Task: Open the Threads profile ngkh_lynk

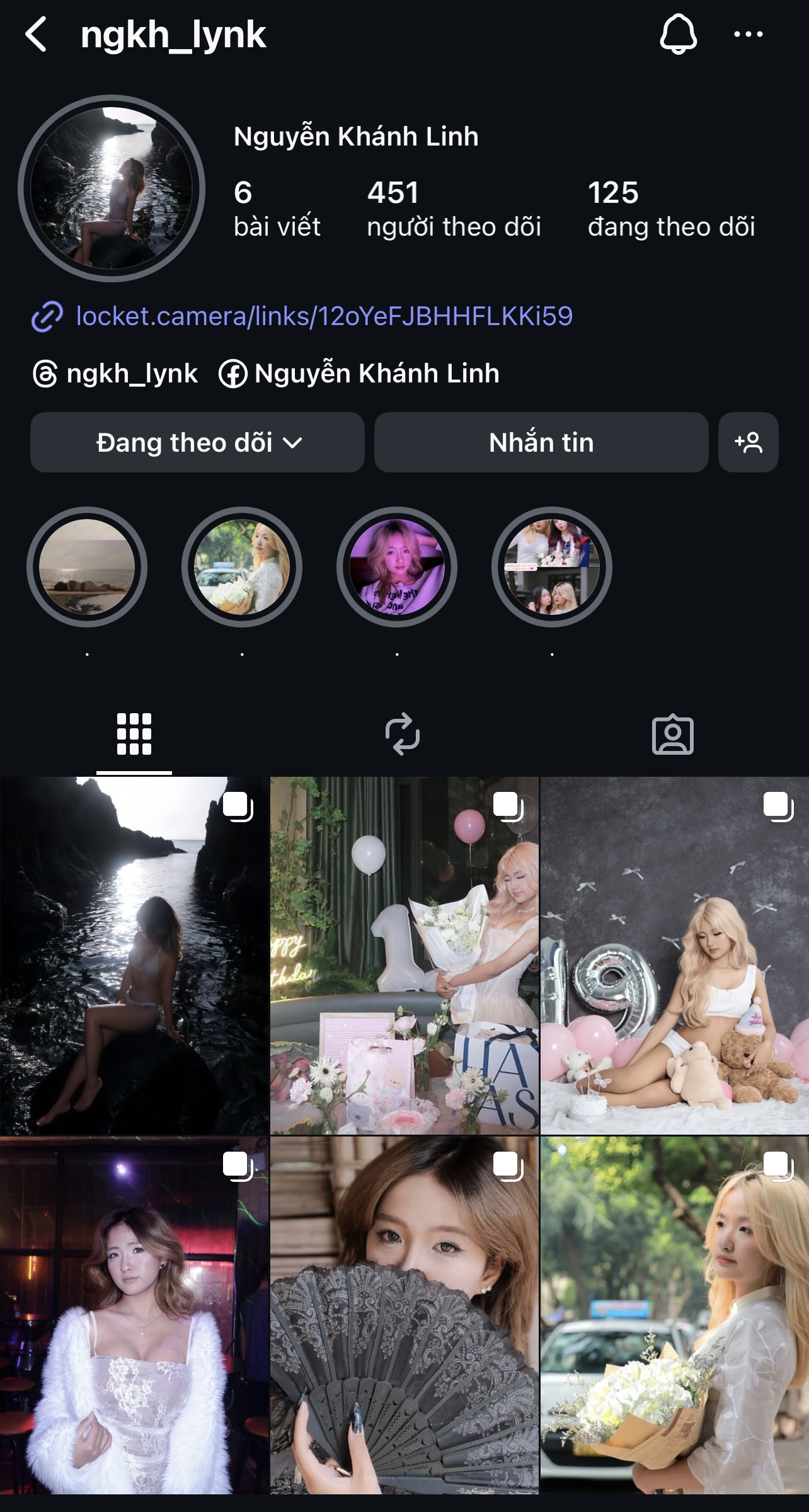Action: [x=116, y=374]
